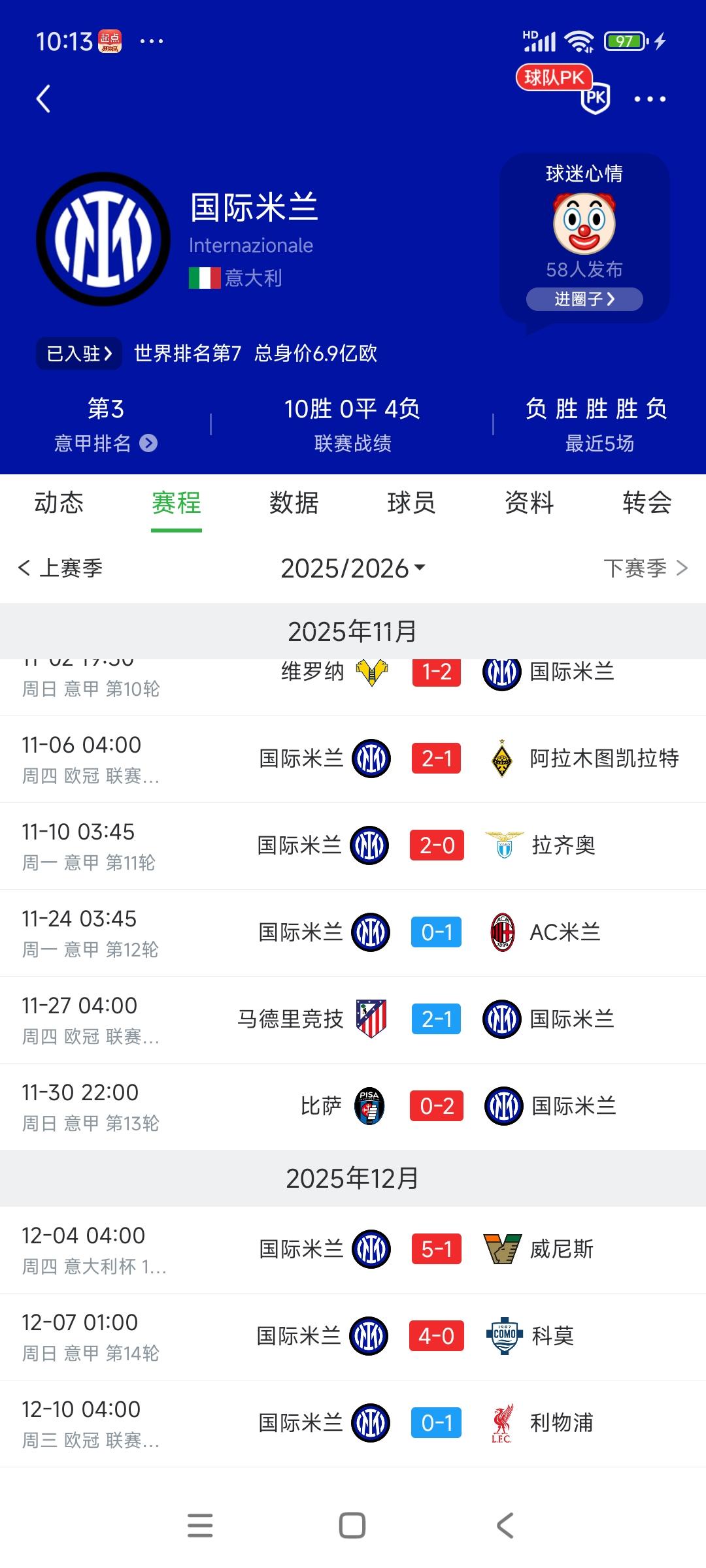The width and height of the screenshot is (706, 1568).
Task: Tap the 进圈子 button in the fan bubble
Action: [x=585, y=299]
